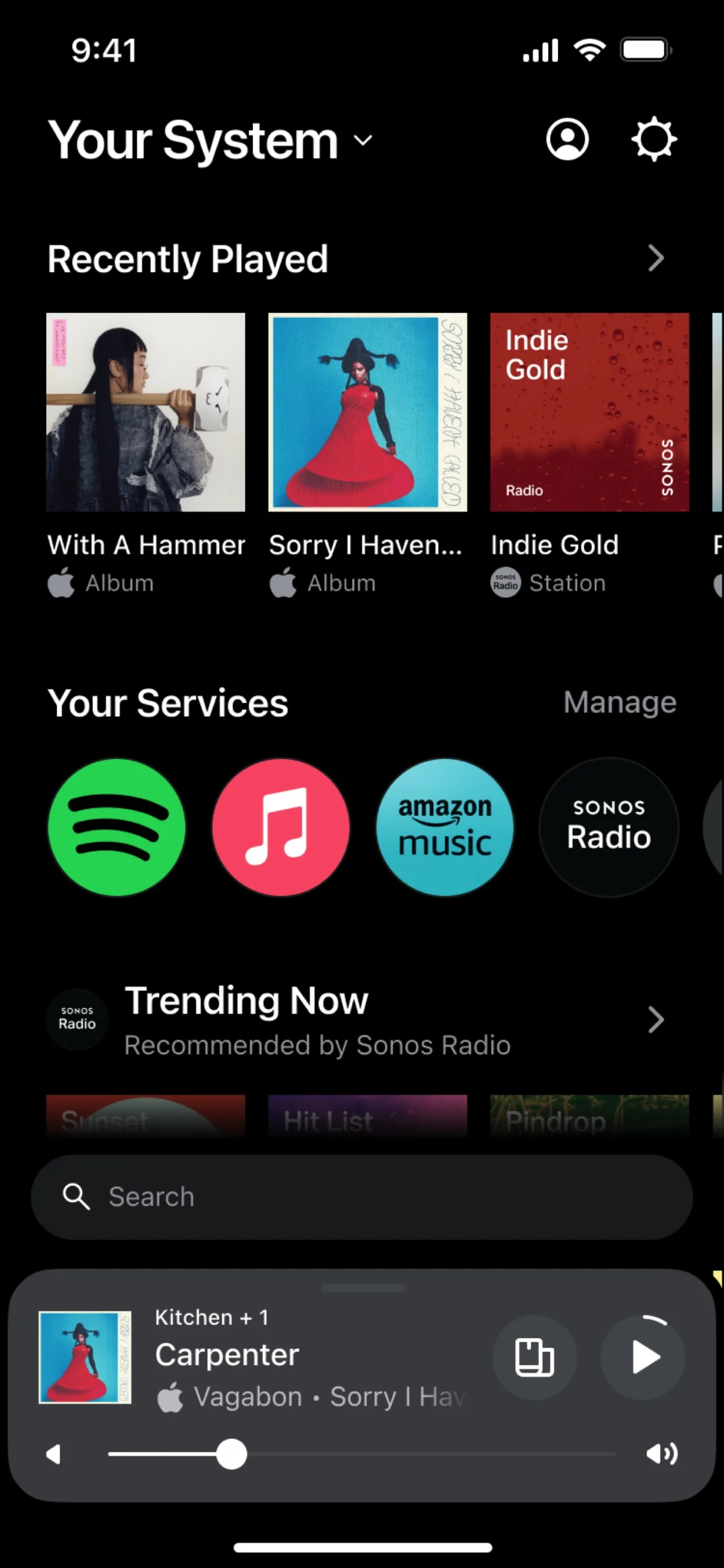Expand Trending Now recommendations
Image resolution: width=724 pixels, height=1568 pixels.
click(656, 1020)
